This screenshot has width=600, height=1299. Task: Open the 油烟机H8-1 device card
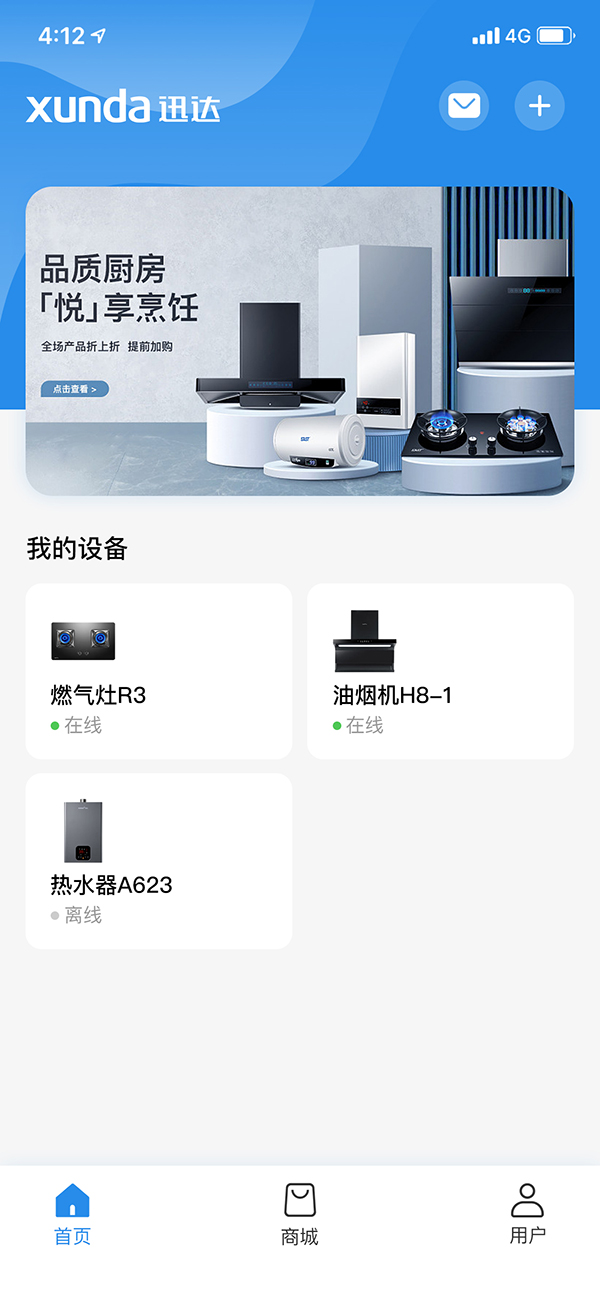coord(440,671)
